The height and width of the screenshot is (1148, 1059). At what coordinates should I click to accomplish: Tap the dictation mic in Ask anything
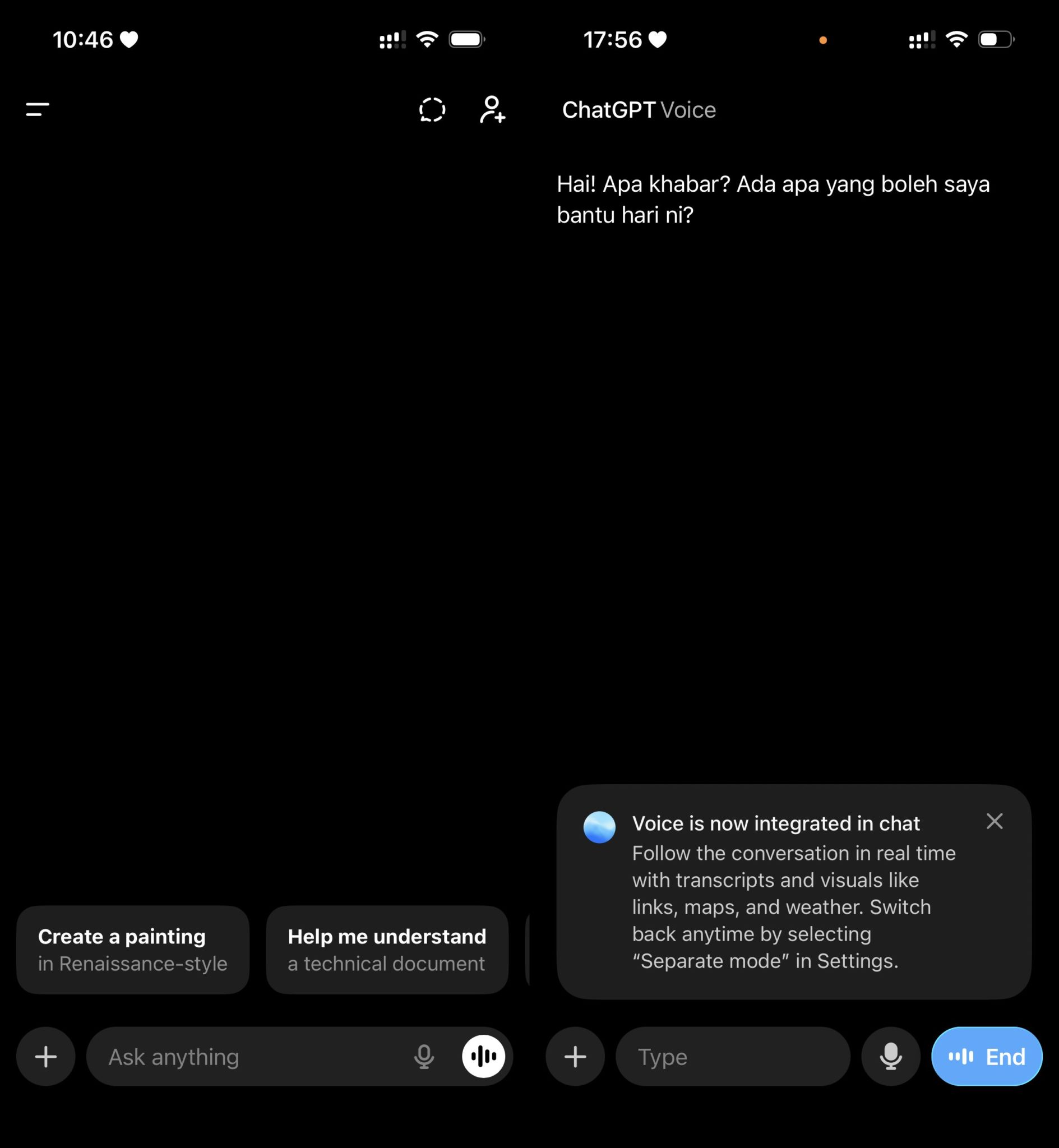tap(424, 1056)
